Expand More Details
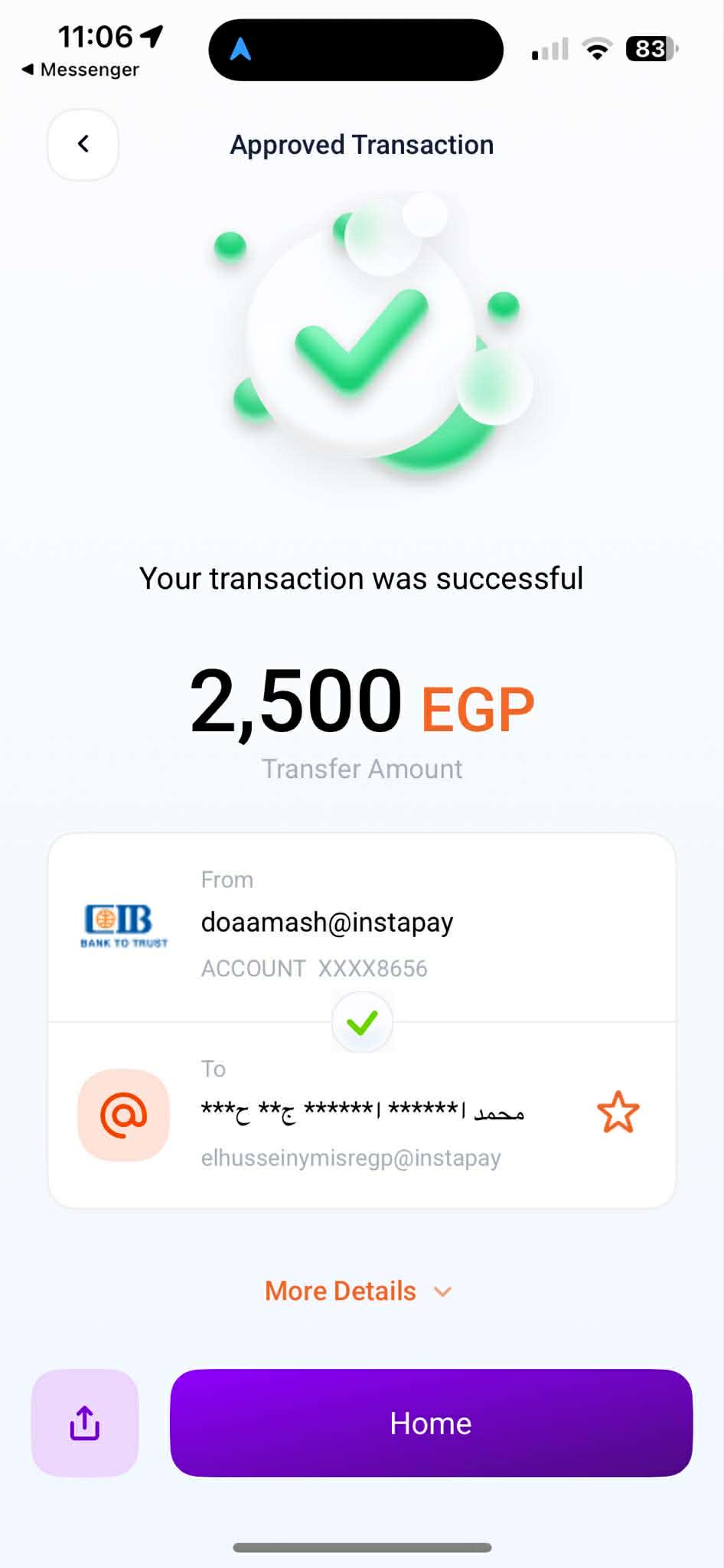 (358, 1292)
